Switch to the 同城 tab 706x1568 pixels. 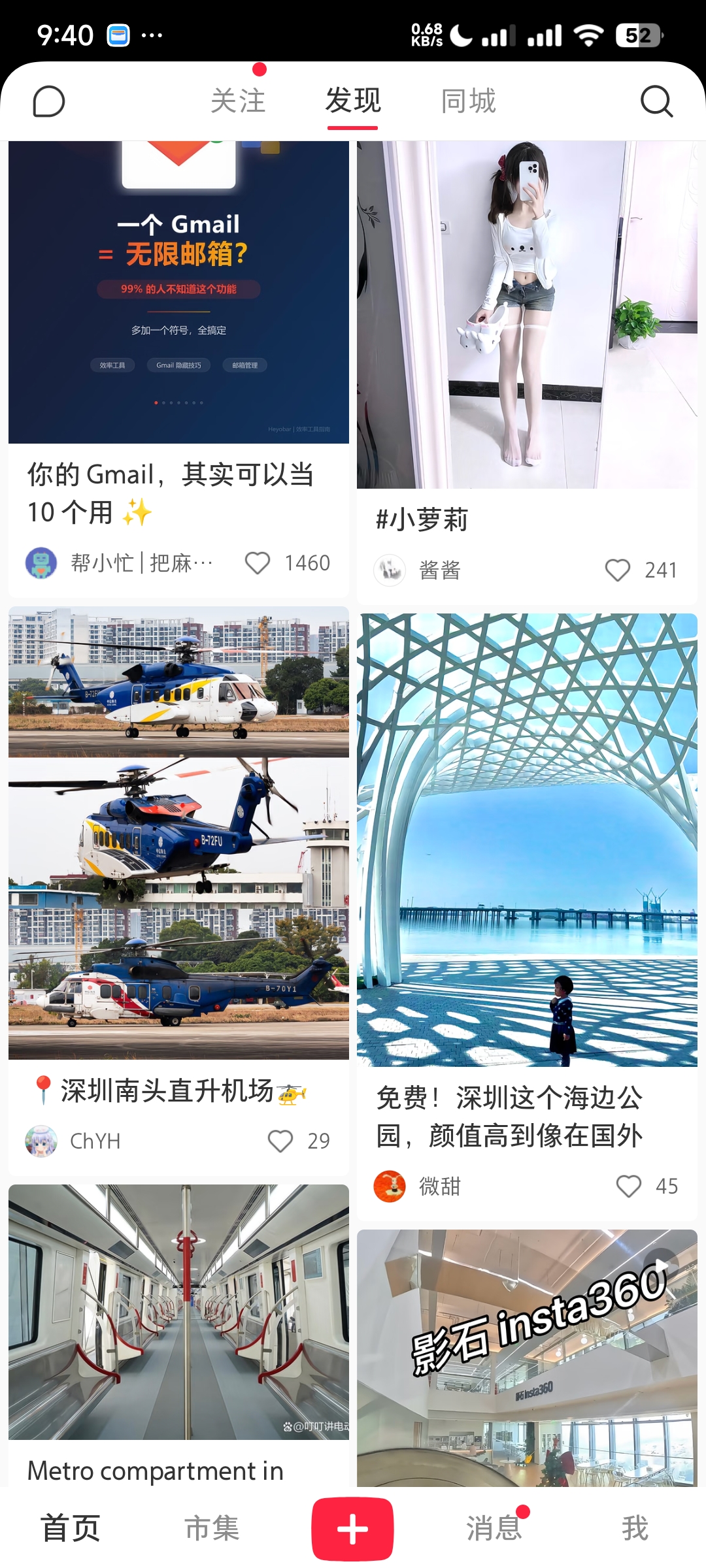click(x=468, y=101)
